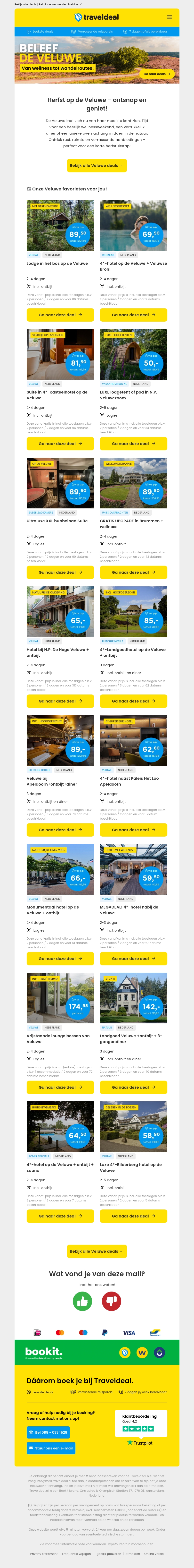Go to the Lodge in het bos deal
194x1568 pixels.
tap(60, 315)
